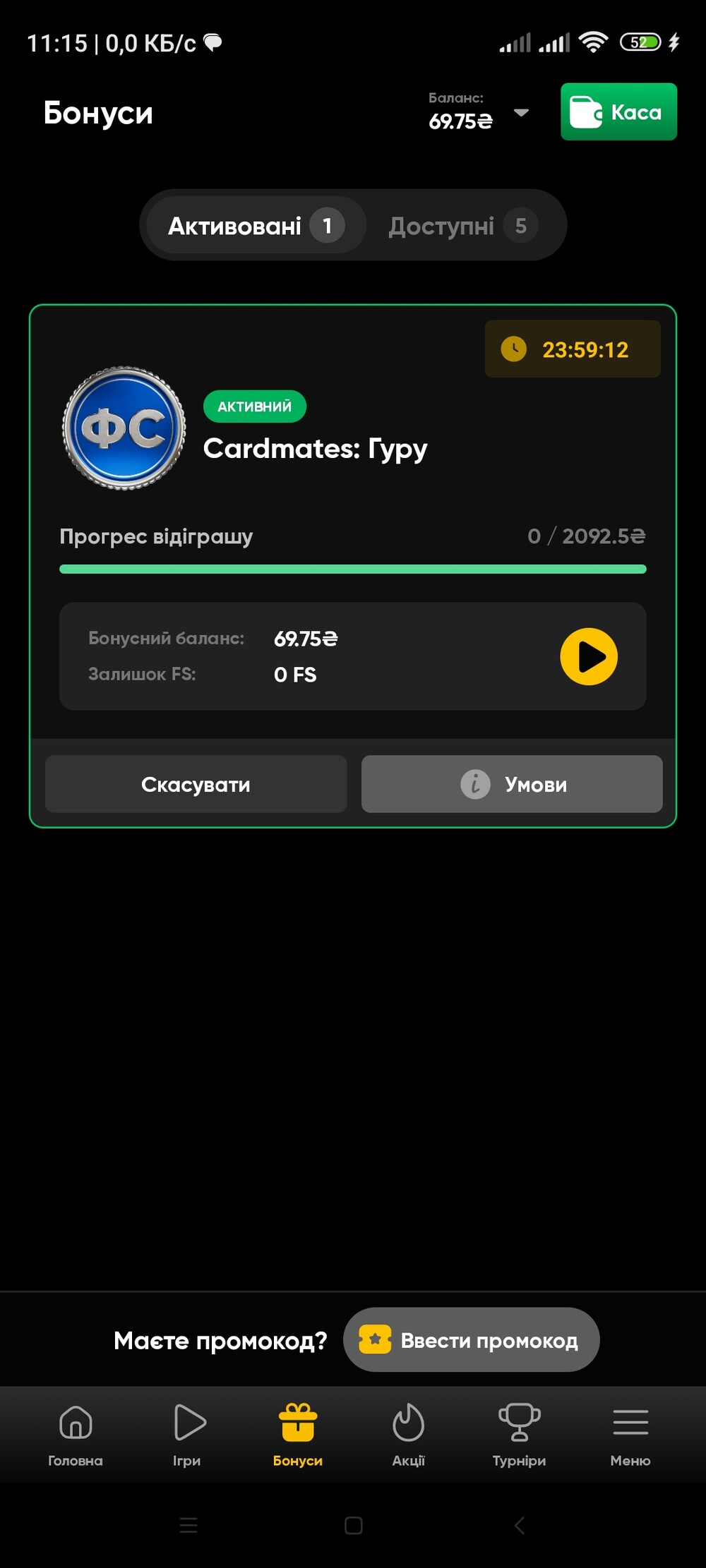Go back using the system back arrow
This screenshot has width=706, height=1568.
520,1526
